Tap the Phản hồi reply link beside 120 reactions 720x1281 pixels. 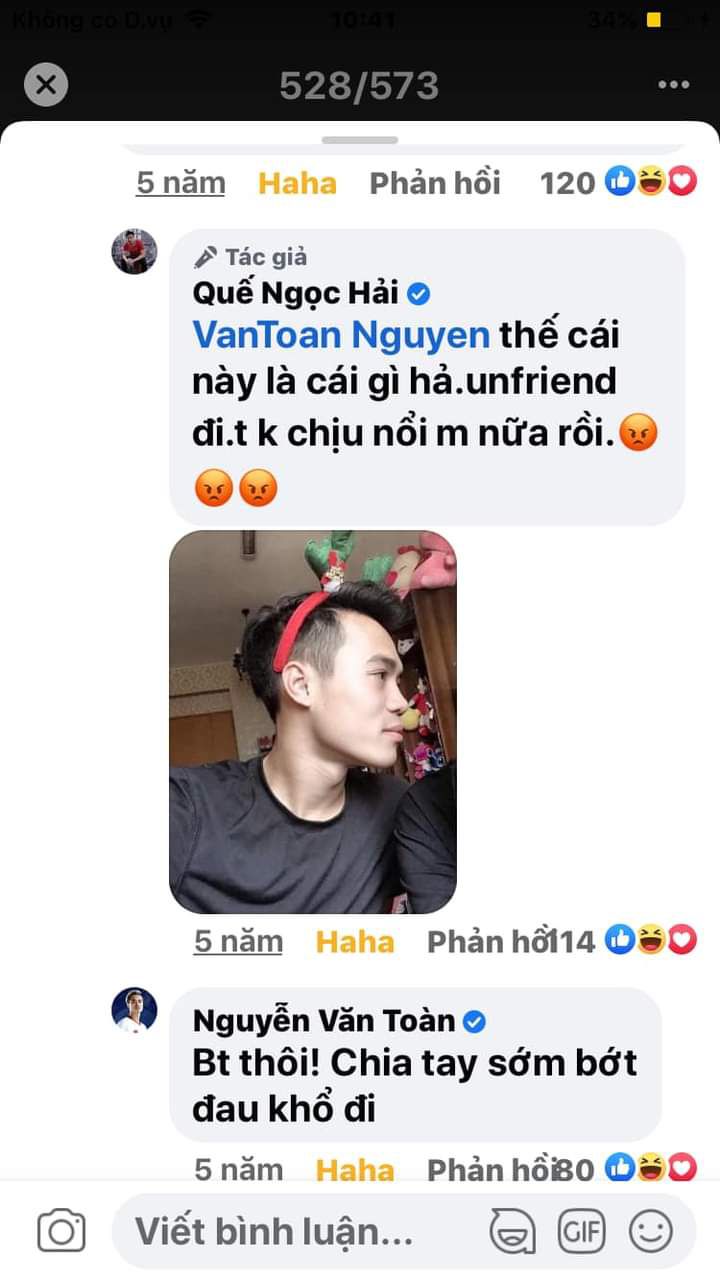pos(435,183)
